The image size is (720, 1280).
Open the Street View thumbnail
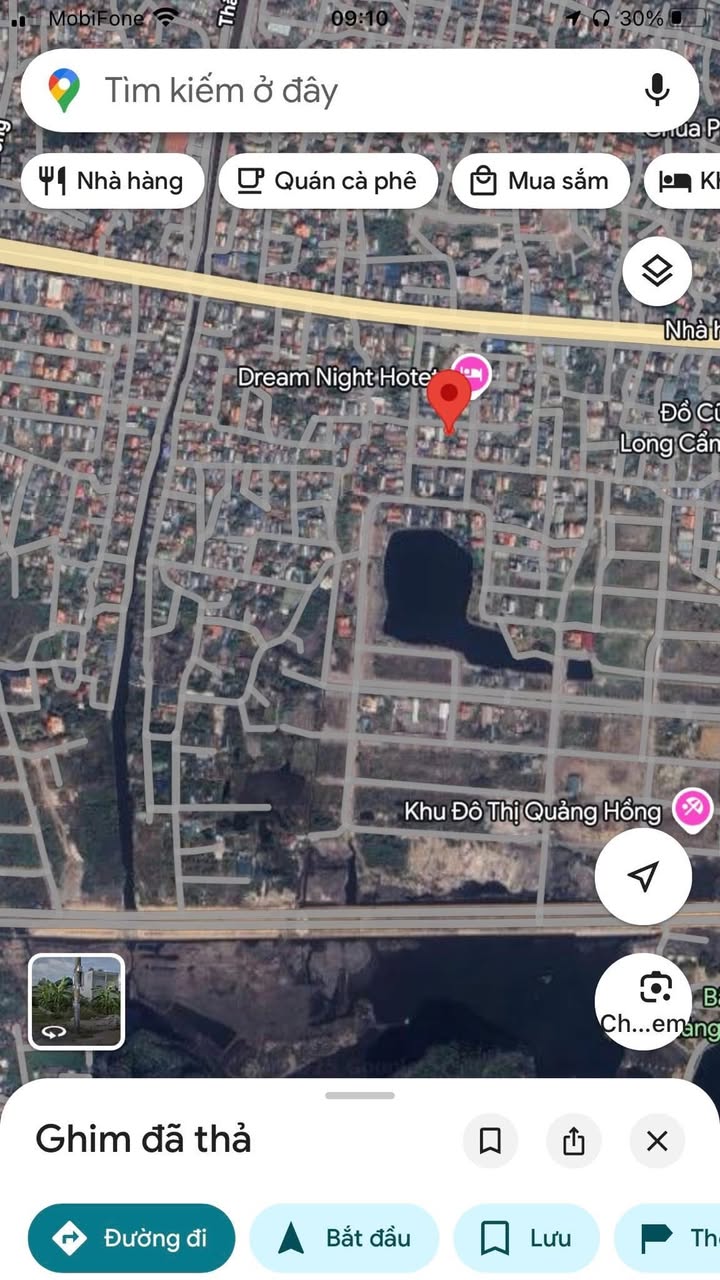77,1001
